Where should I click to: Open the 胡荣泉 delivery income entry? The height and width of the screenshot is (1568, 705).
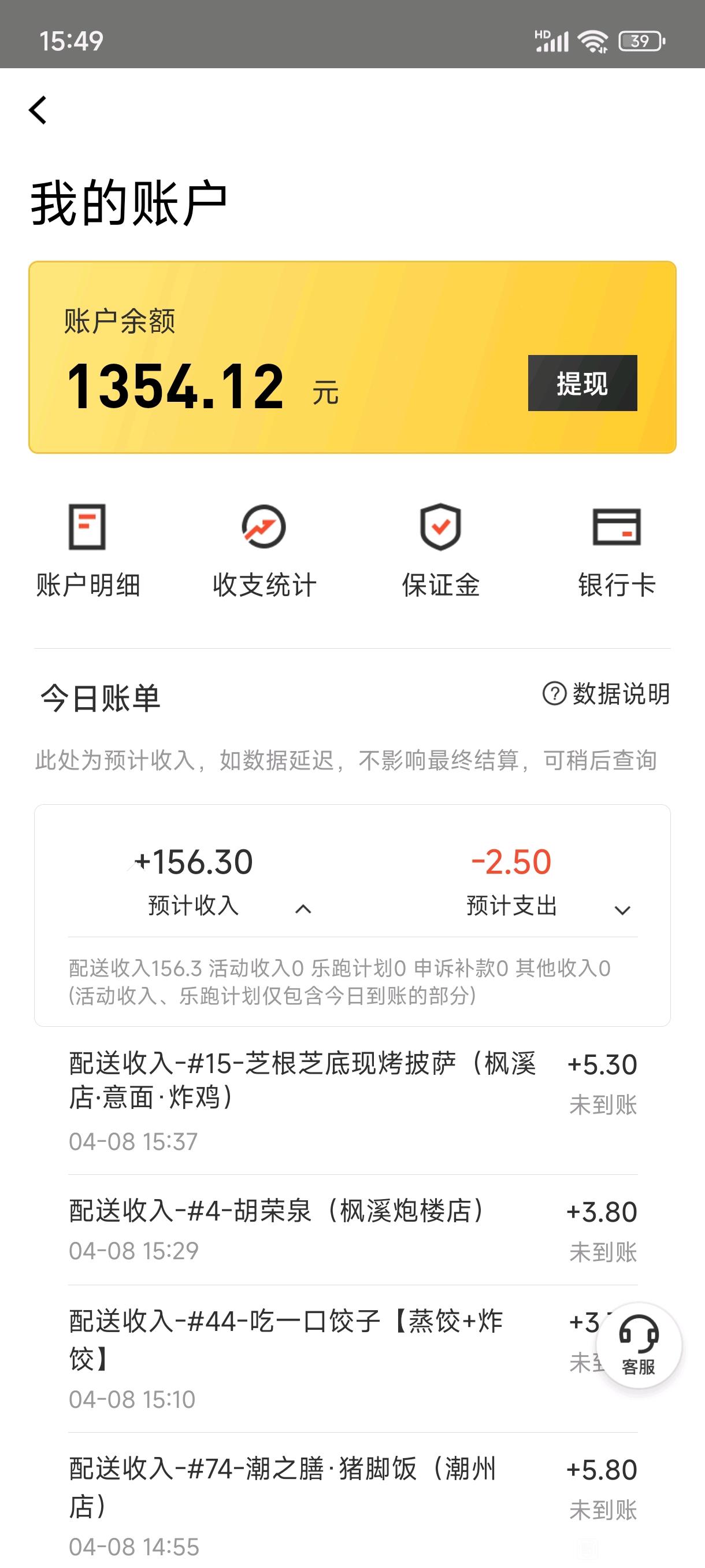(353, 1230)
